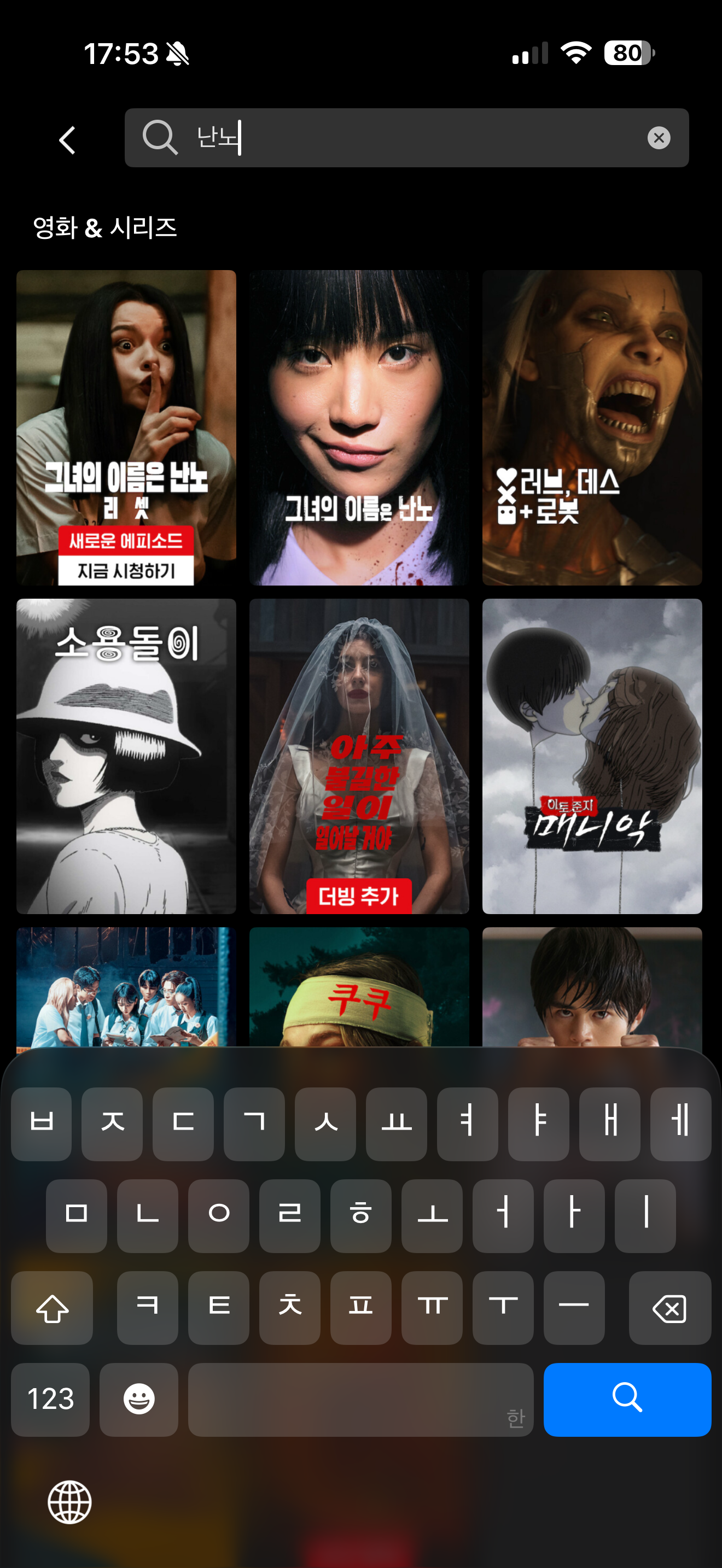The height and width of the screenshot is (1568, 722).
Task: Activate the shift key
Action: pyautogui.click(x=53, y=1308)
